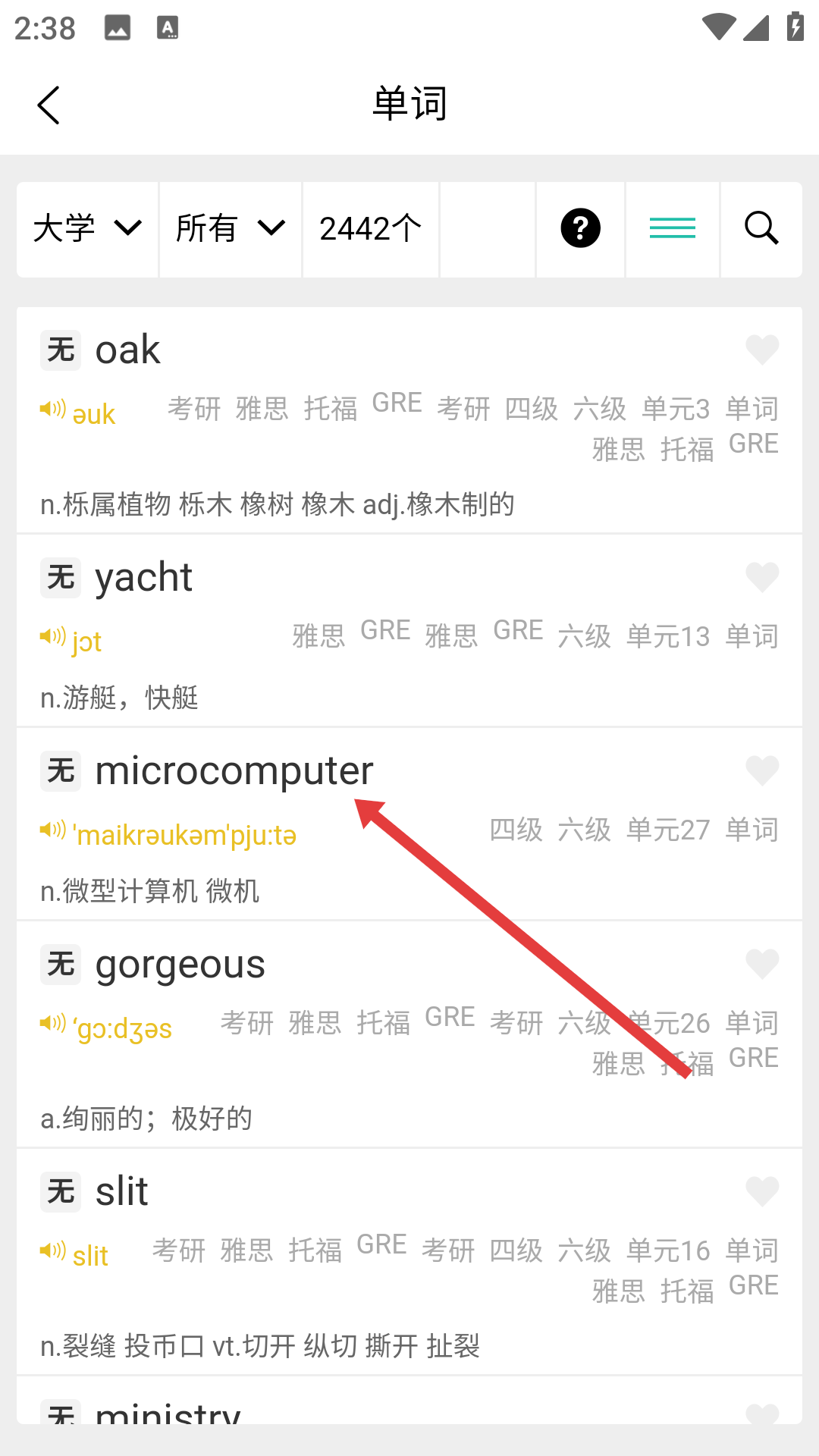The height and width of the screenshot is (1456, 819).
Task: Favorite the word oak
Action: click(762, 350)
